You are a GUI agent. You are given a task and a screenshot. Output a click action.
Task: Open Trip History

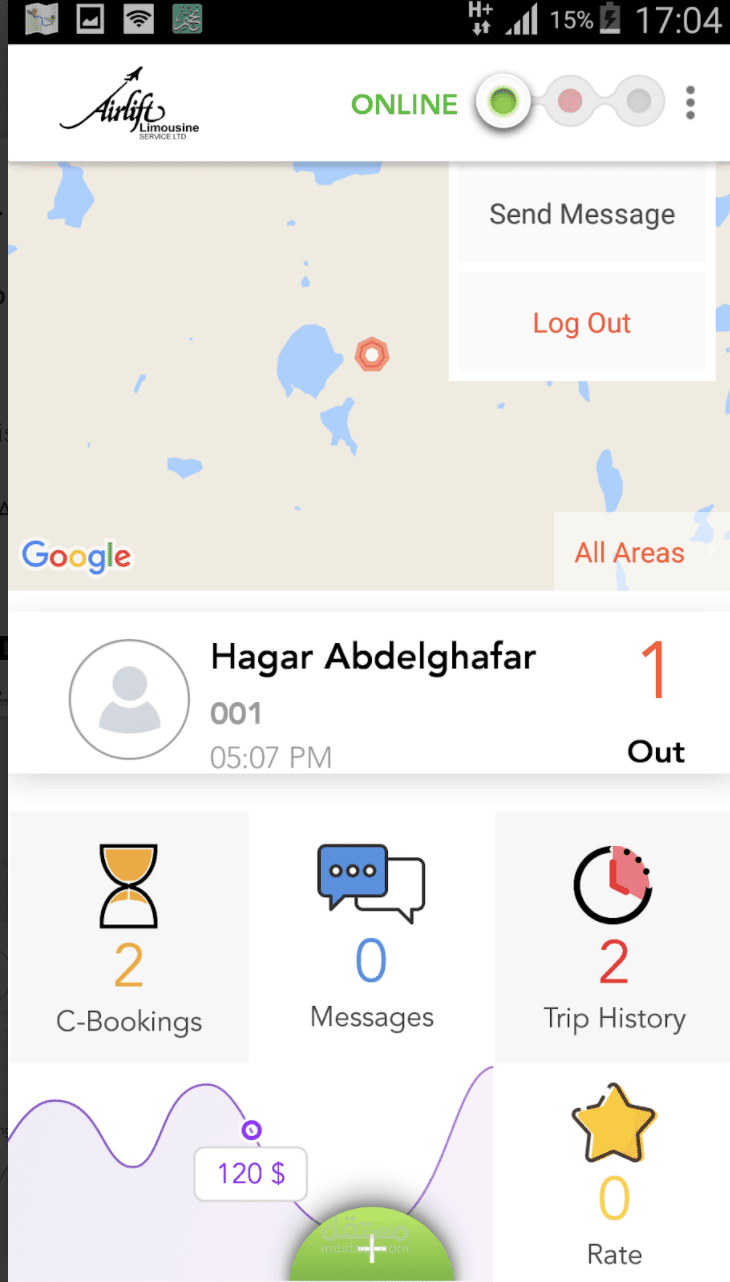613,936
